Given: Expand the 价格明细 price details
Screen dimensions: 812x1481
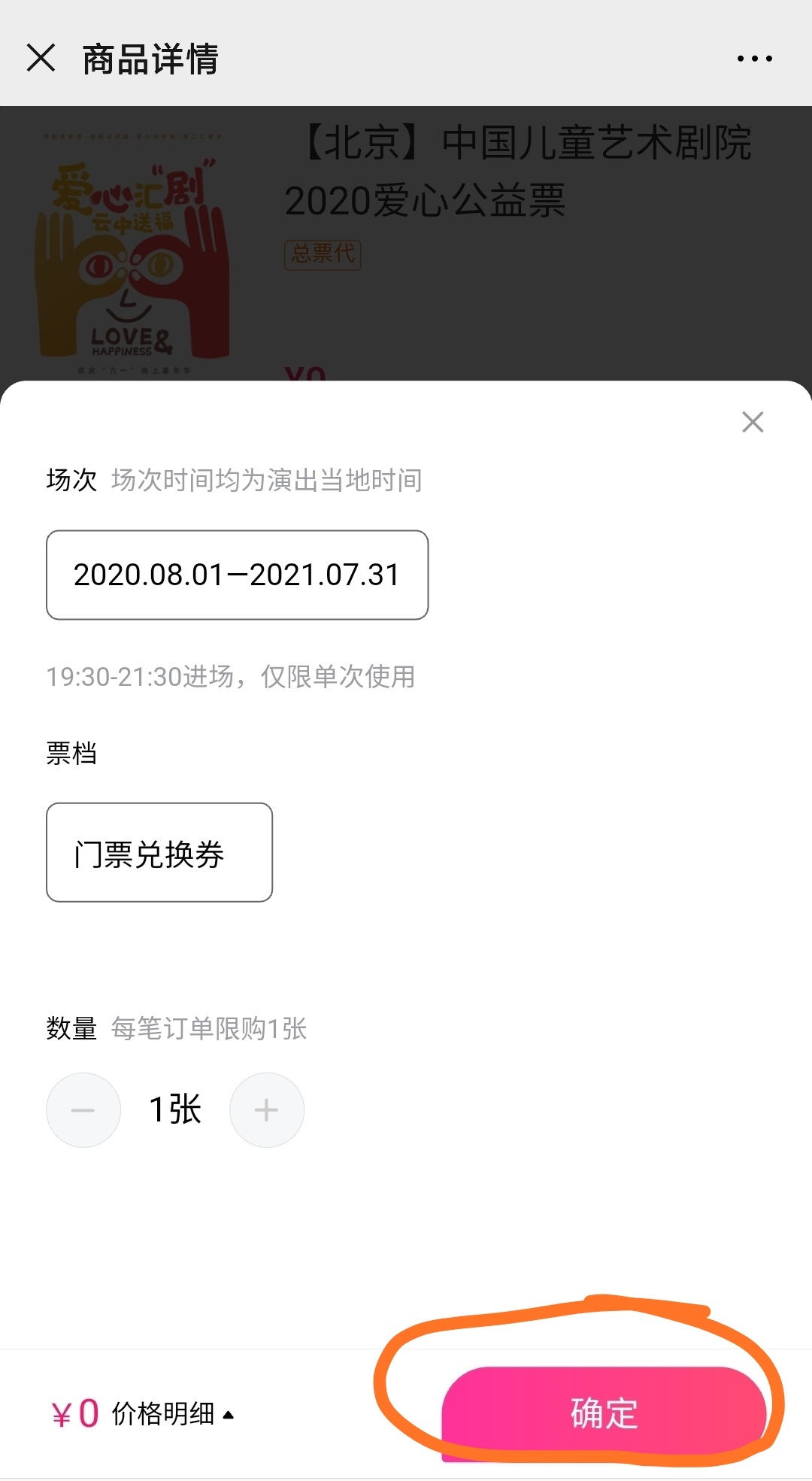Looking at the screenshot, I should click(173, 1414).
